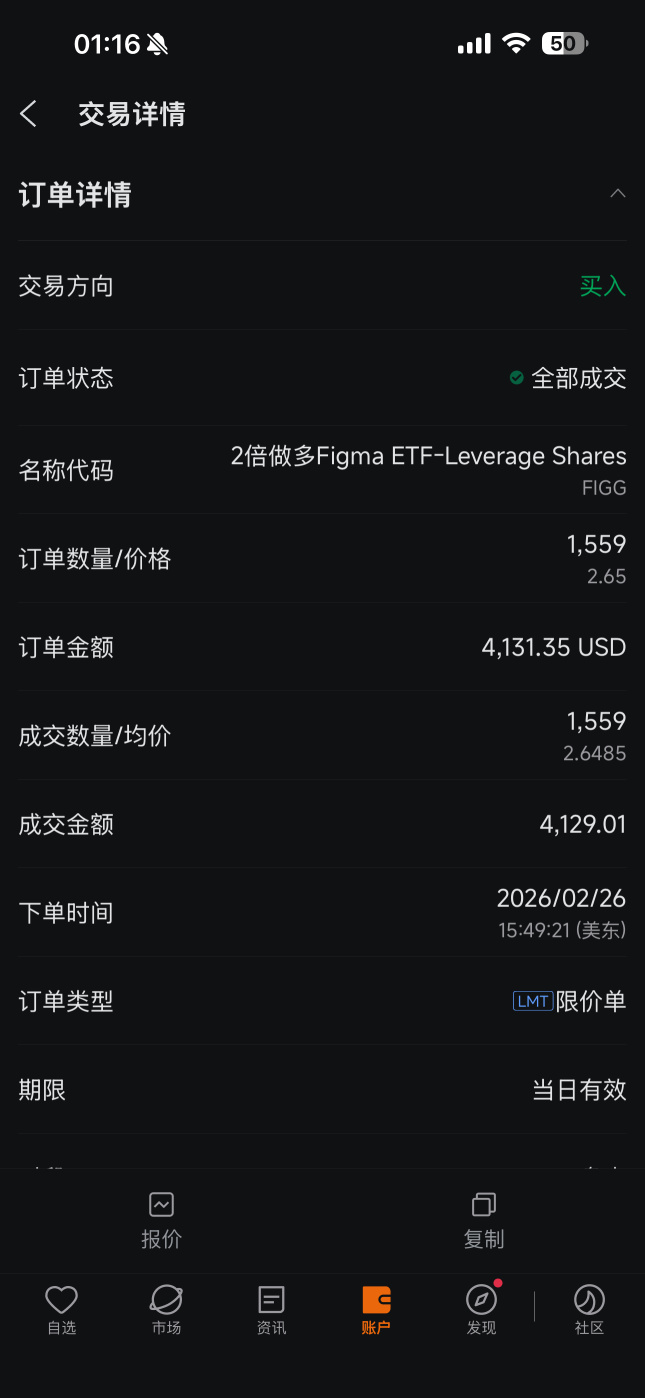
Task: Go back from the 交易详情 page
Action: pos(29,114)
